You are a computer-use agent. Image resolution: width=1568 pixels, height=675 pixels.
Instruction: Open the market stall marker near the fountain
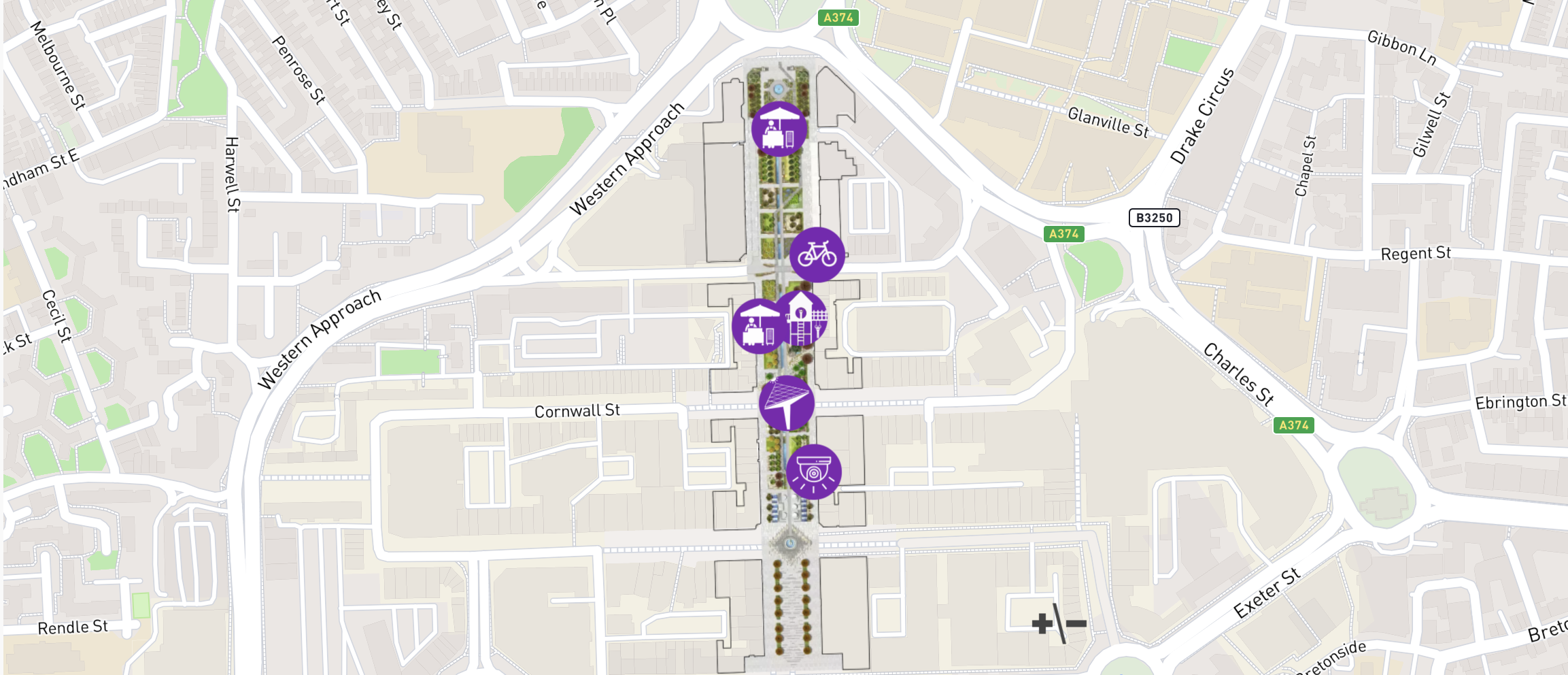[779, 129]
